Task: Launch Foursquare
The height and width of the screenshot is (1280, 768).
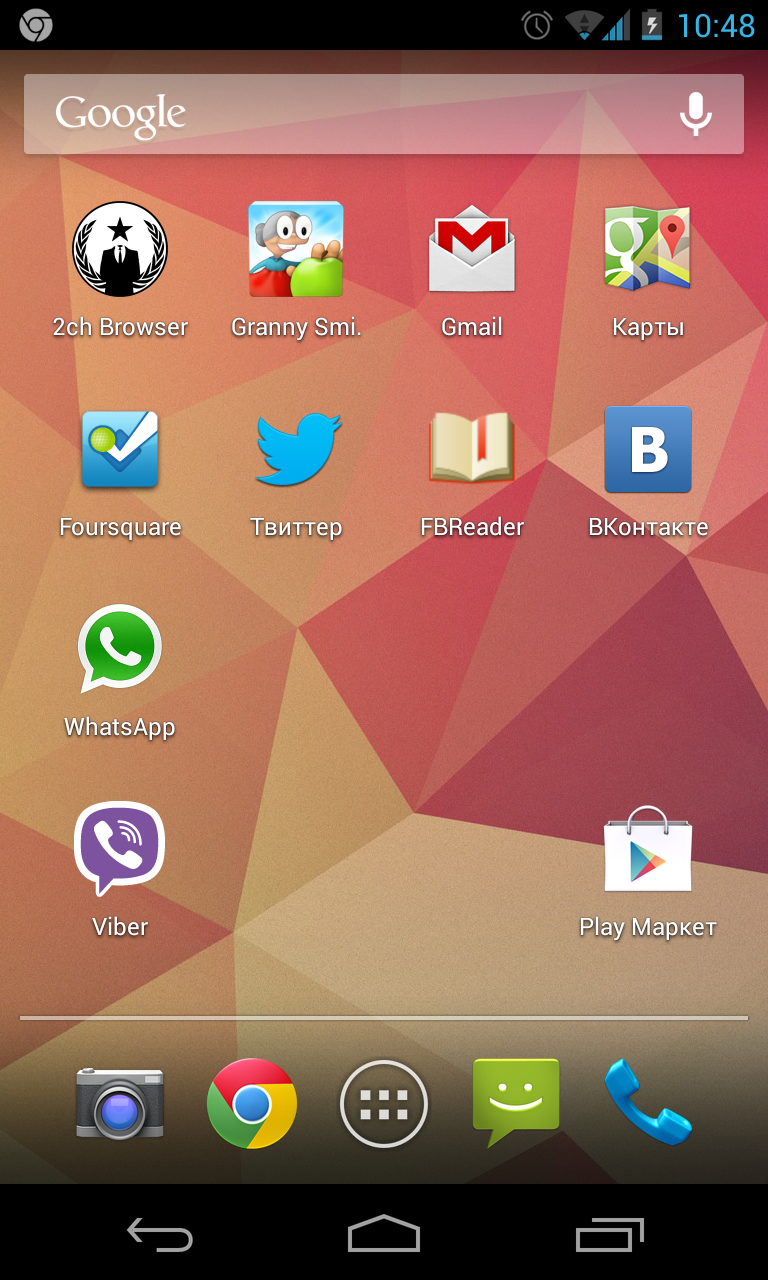Action: (120, 470)
